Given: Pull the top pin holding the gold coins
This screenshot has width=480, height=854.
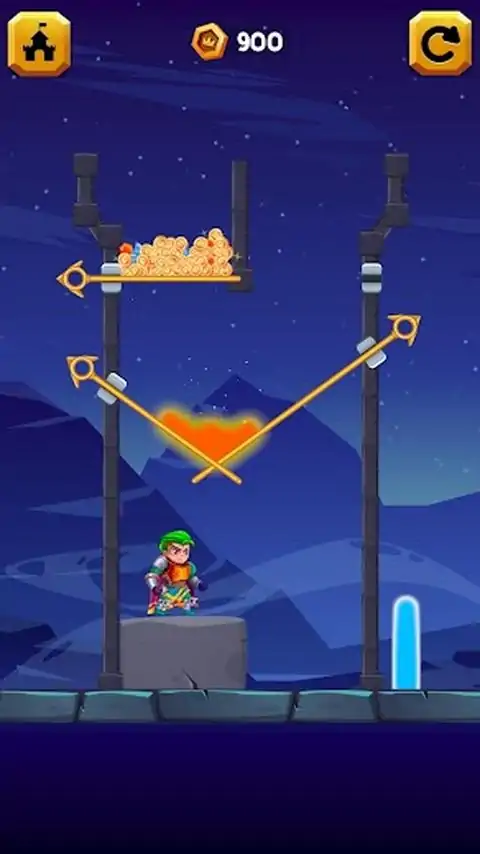Looking at the screenshot, I should point(74,279).
